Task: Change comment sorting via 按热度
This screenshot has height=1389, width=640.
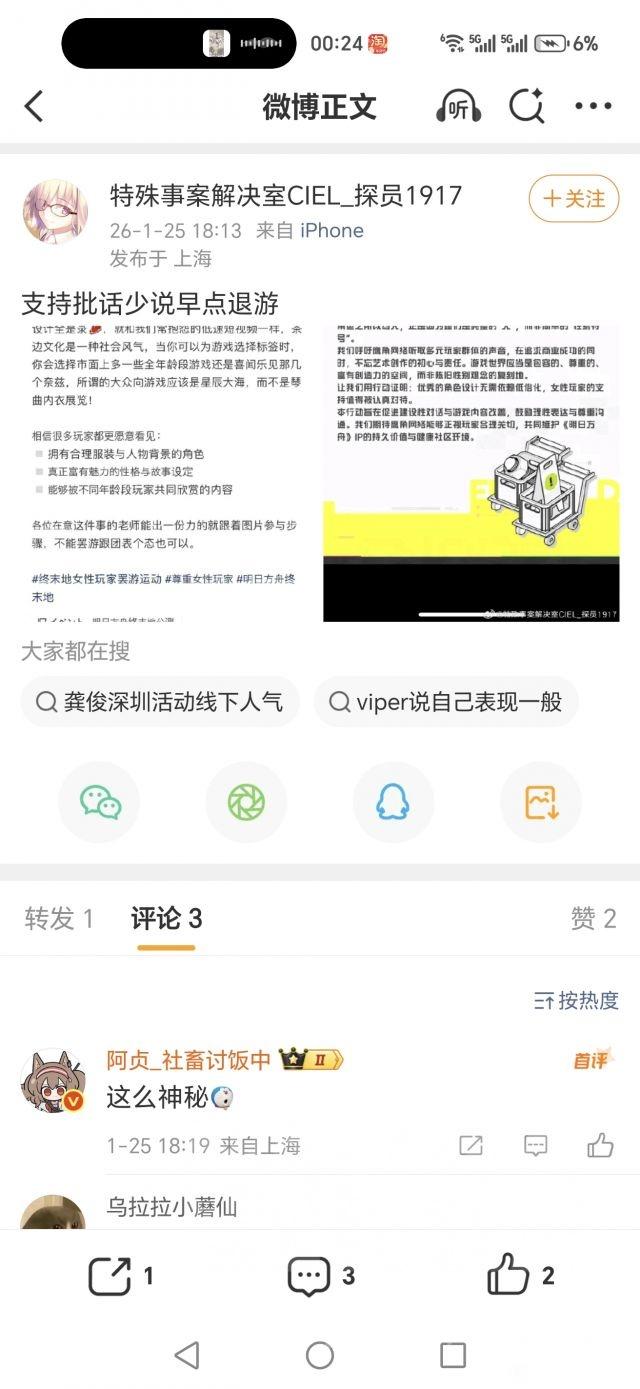Action: [x=576, y=1000]
